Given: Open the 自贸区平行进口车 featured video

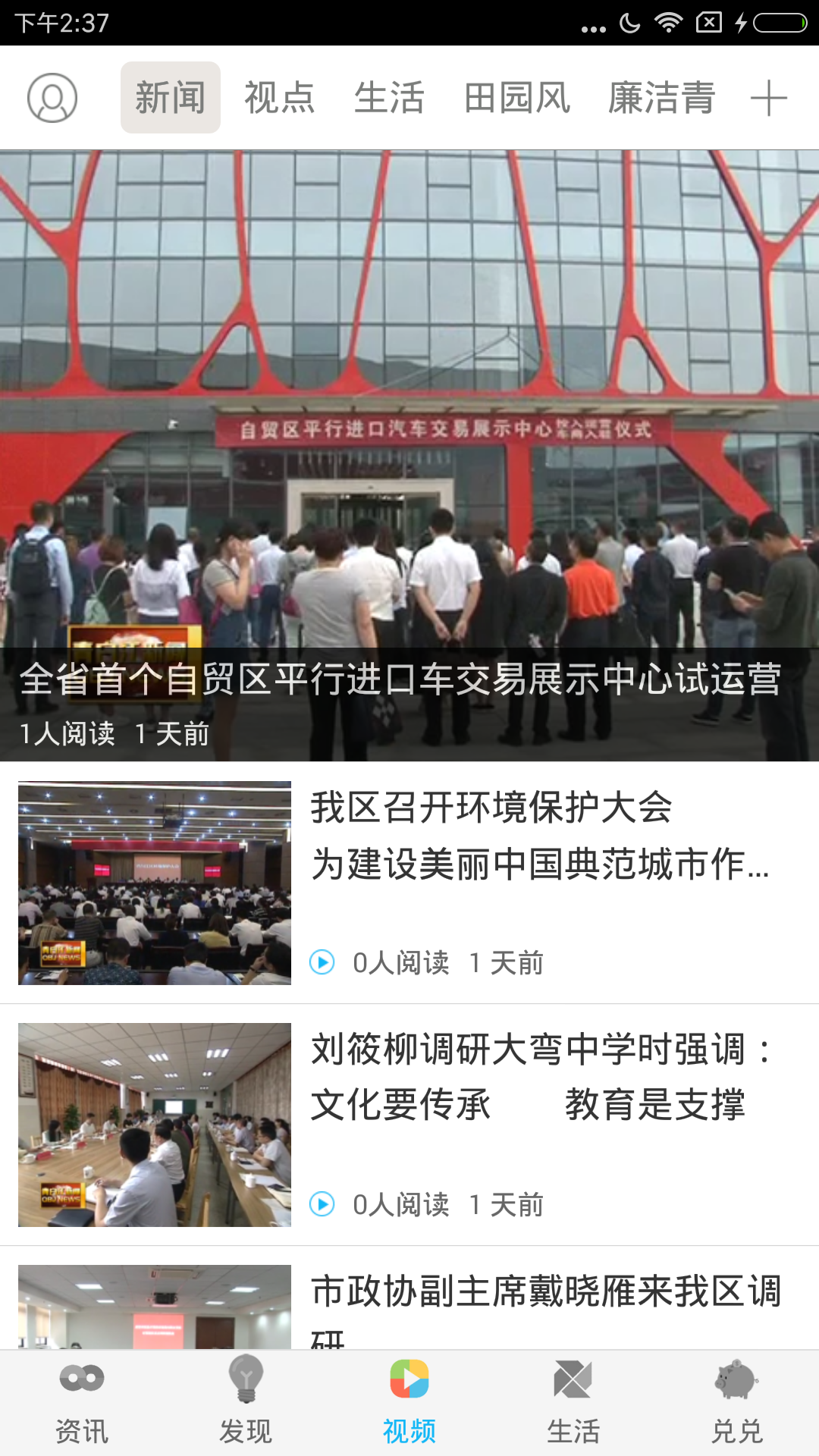Looking at the screenshot, I should (x=409, y=455).
